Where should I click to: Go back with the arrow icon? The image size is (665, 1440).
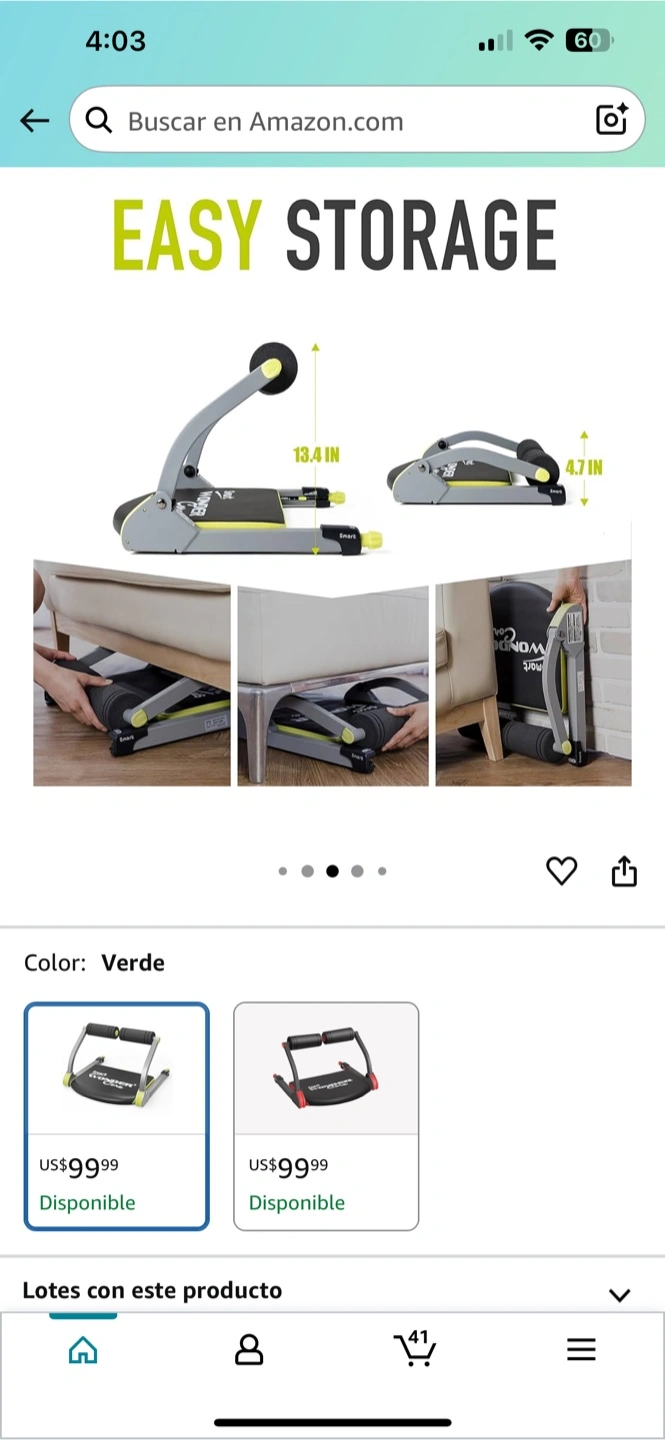coord(34,121)
